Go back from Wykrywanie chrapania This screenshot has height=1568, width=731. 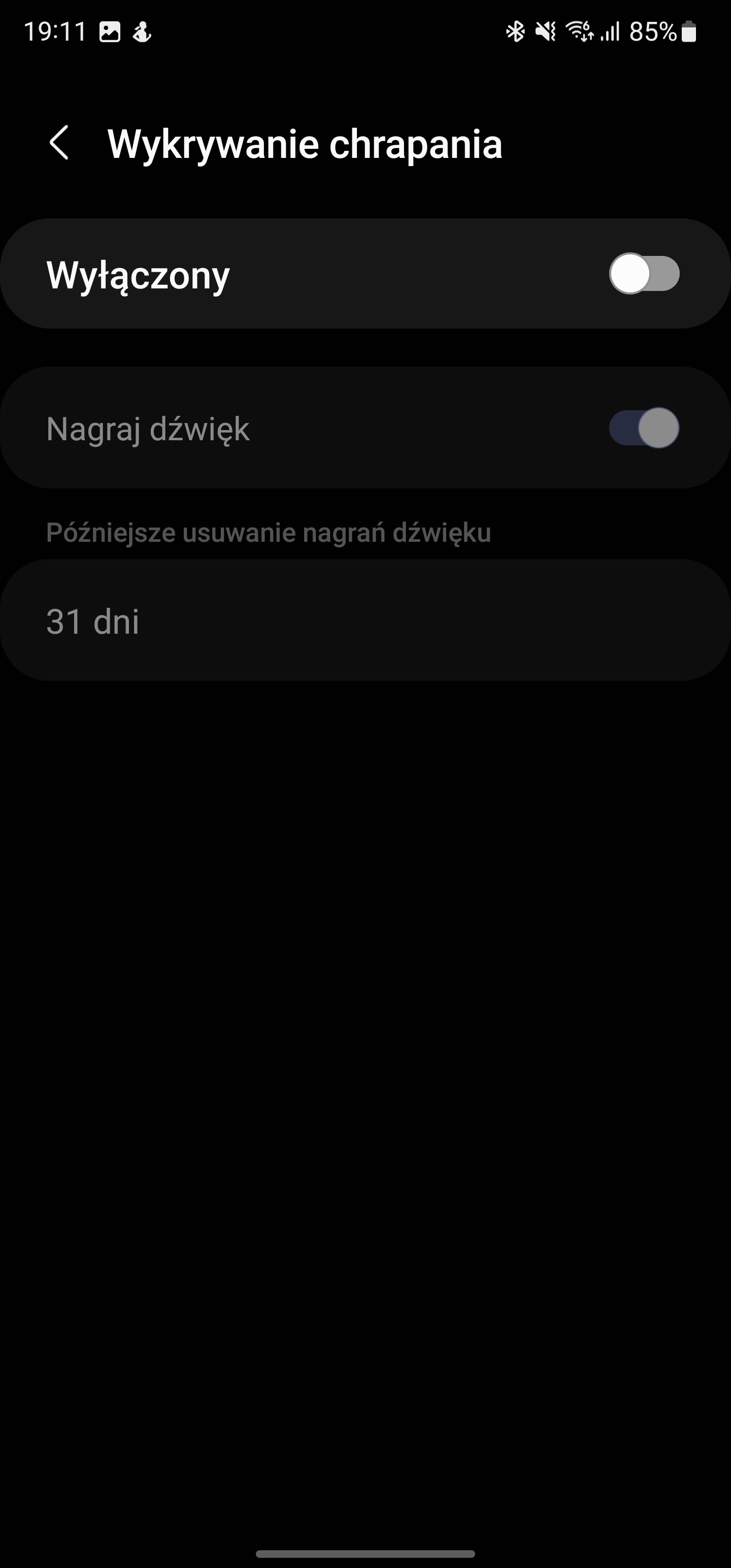(59, 144)
